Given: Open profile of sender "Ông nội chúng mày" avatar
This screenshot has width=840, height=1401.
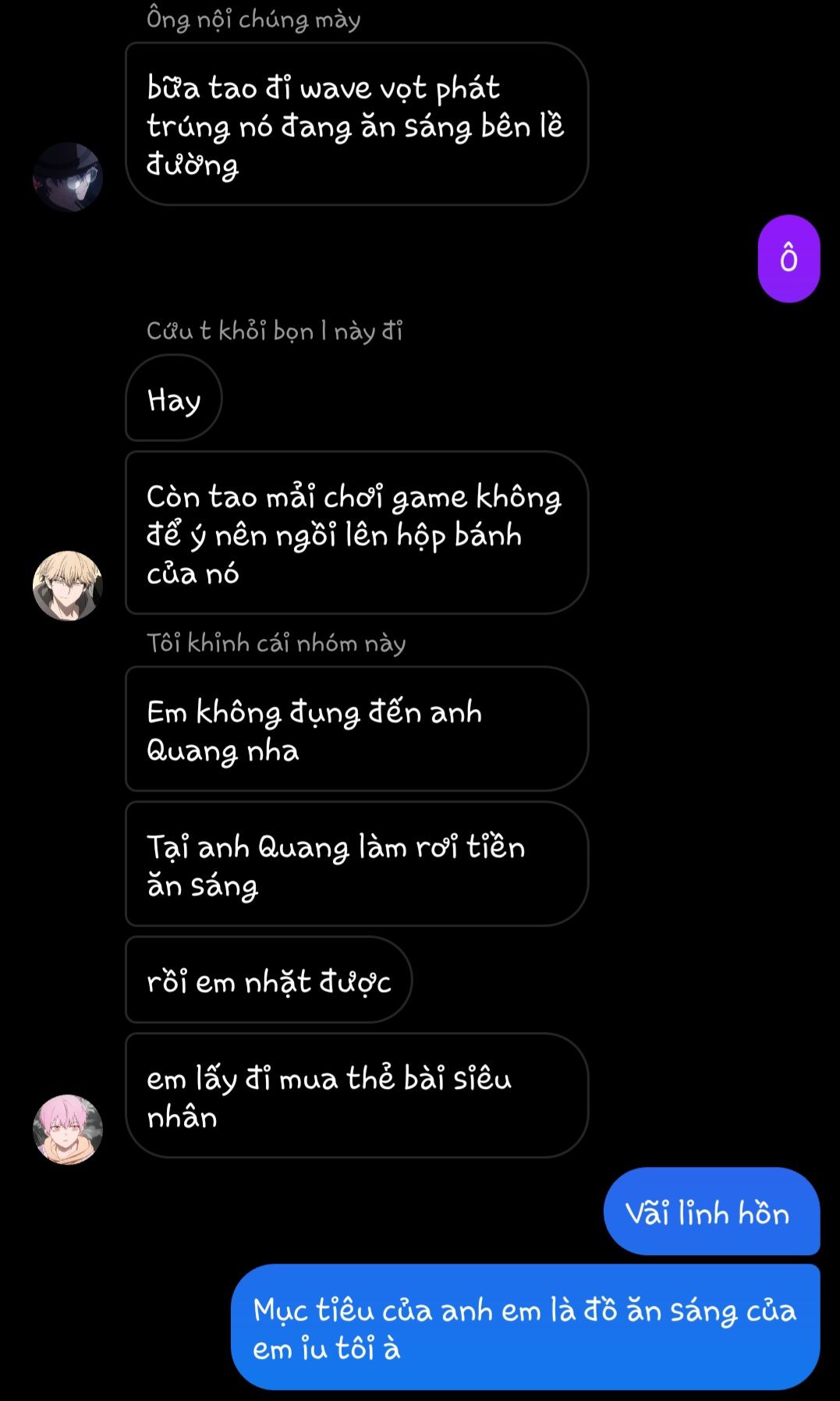Looking at the screenshot, I should click(x=68, y=177).
